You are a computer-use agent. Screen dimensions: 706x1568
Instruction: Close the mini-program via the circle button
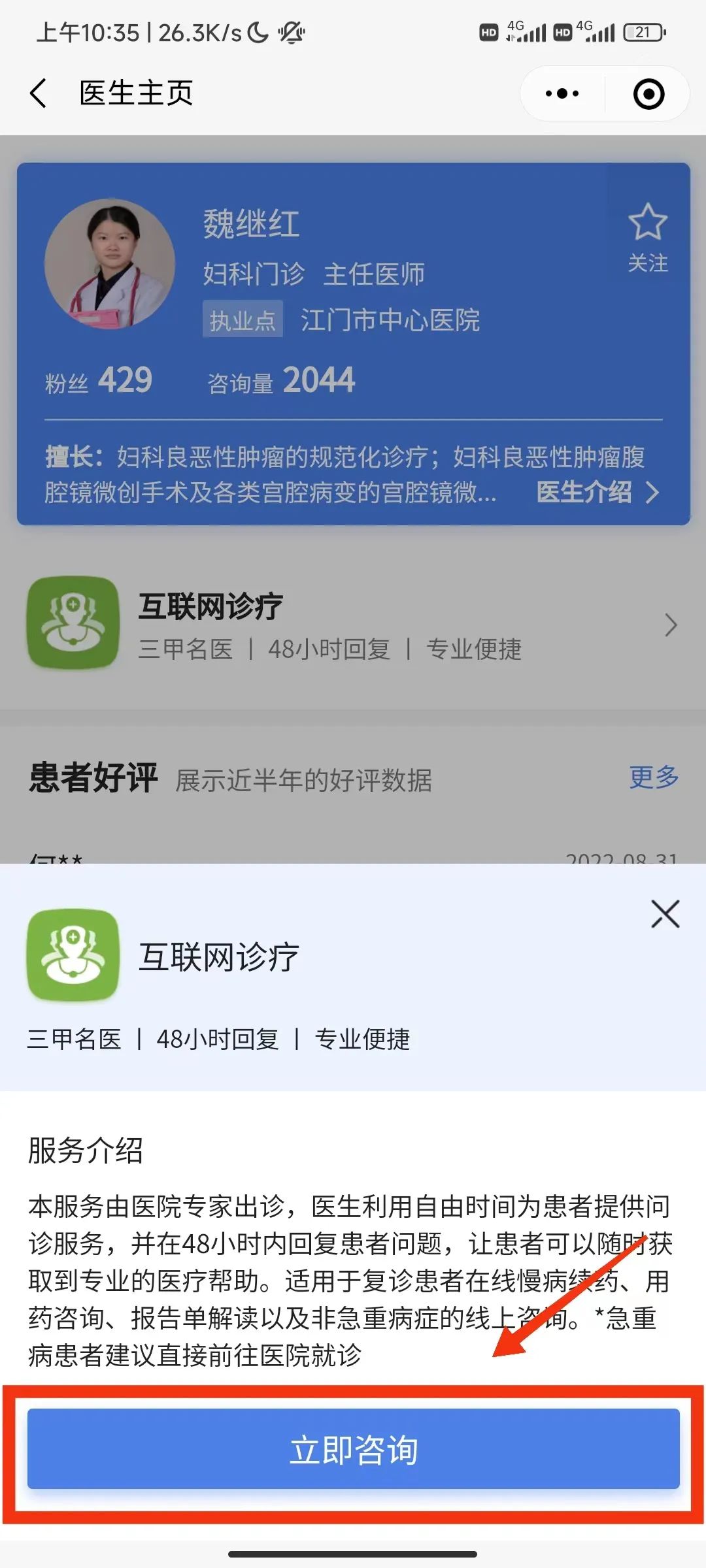coord(648,93)
